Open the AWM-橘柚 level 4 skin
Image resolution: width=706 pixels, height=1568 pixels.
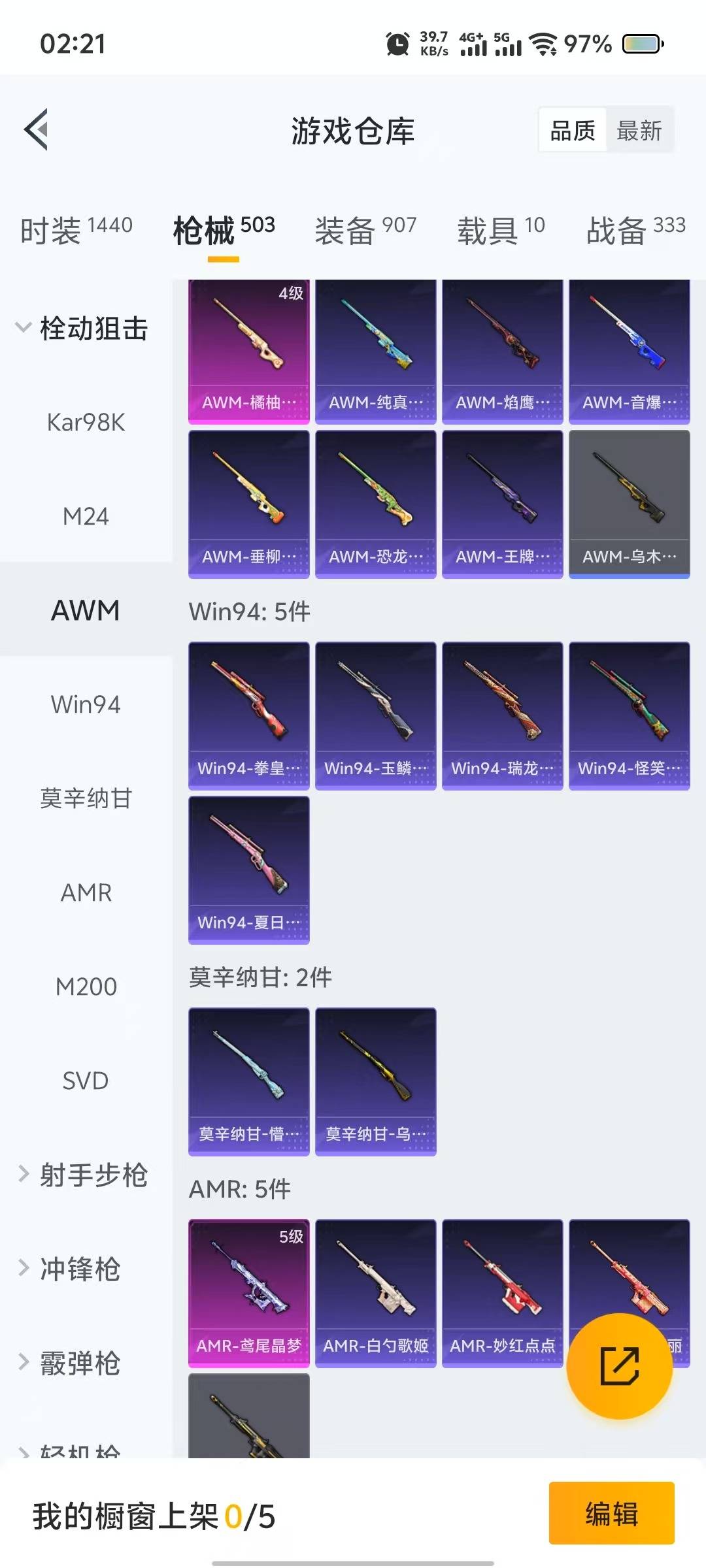[248, 351]
